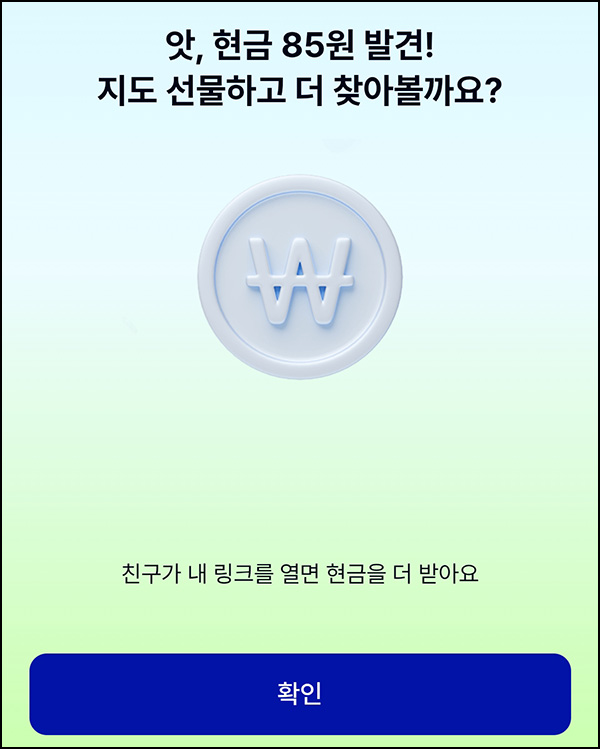Tap the 확인 confirm button
Screen dimensions: 600x749
click(300, 694)
